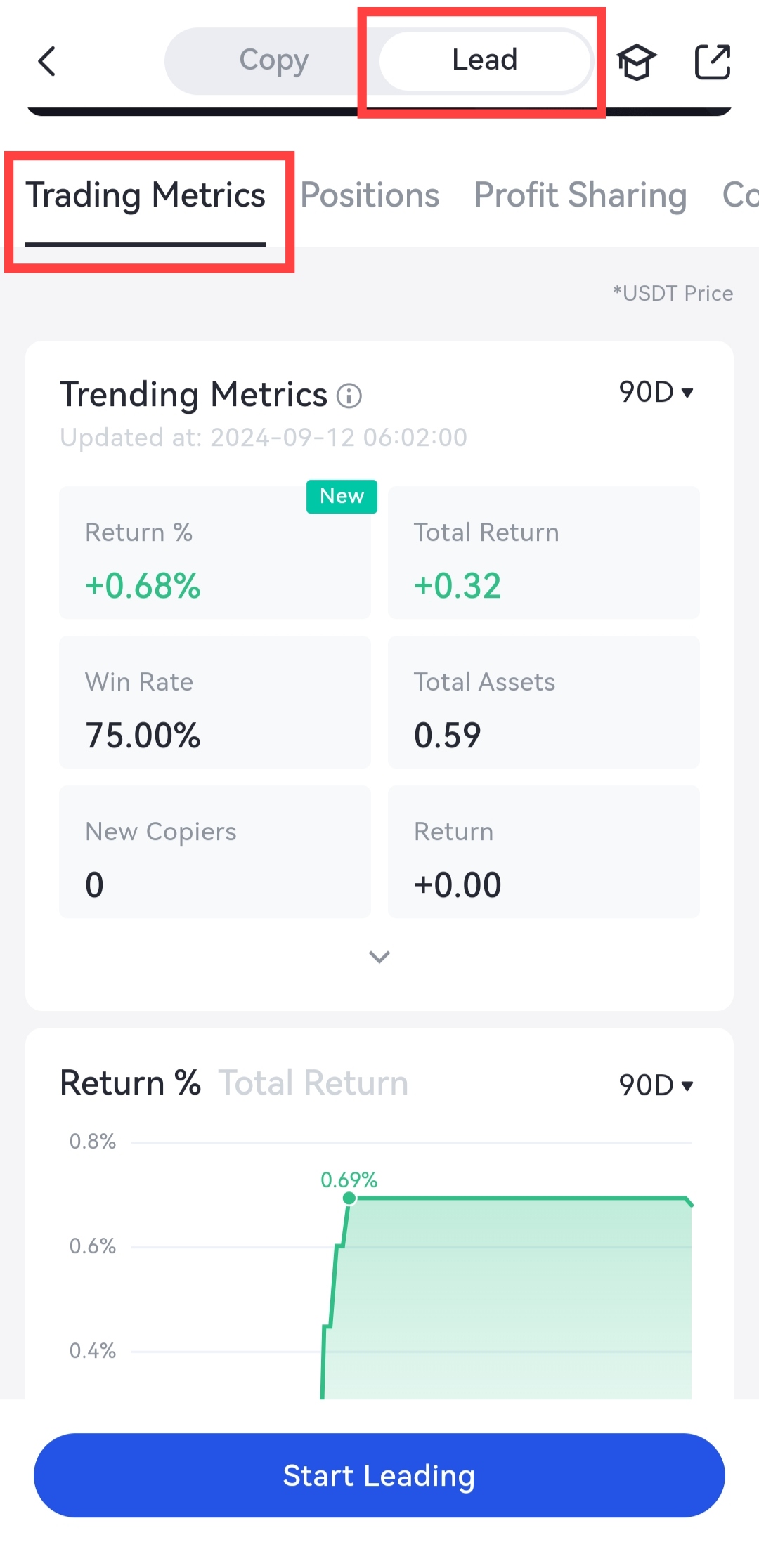
Task: Select the Trading Metrics tab
Action: (145, 196)
